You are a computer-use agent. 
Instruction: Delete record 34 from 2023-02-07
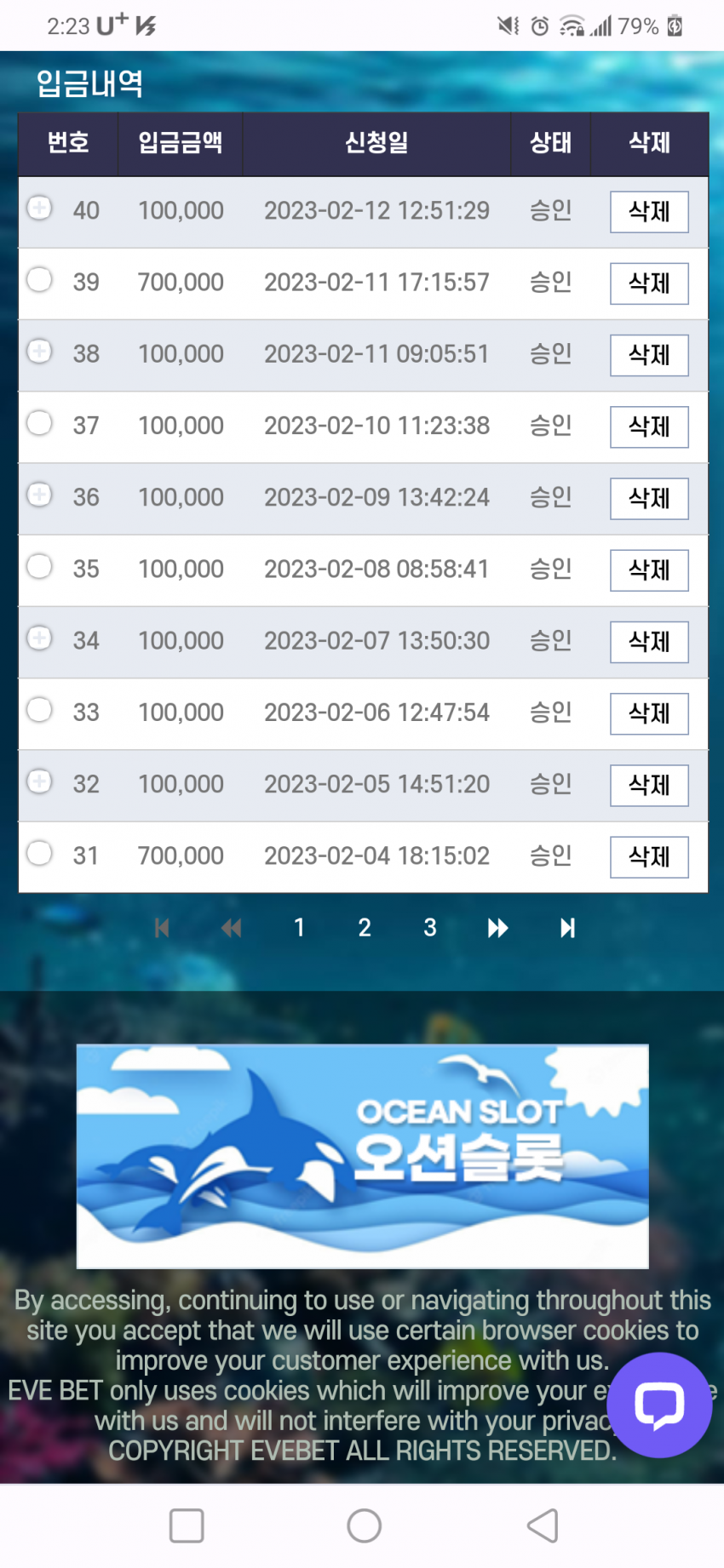(649, 642)
